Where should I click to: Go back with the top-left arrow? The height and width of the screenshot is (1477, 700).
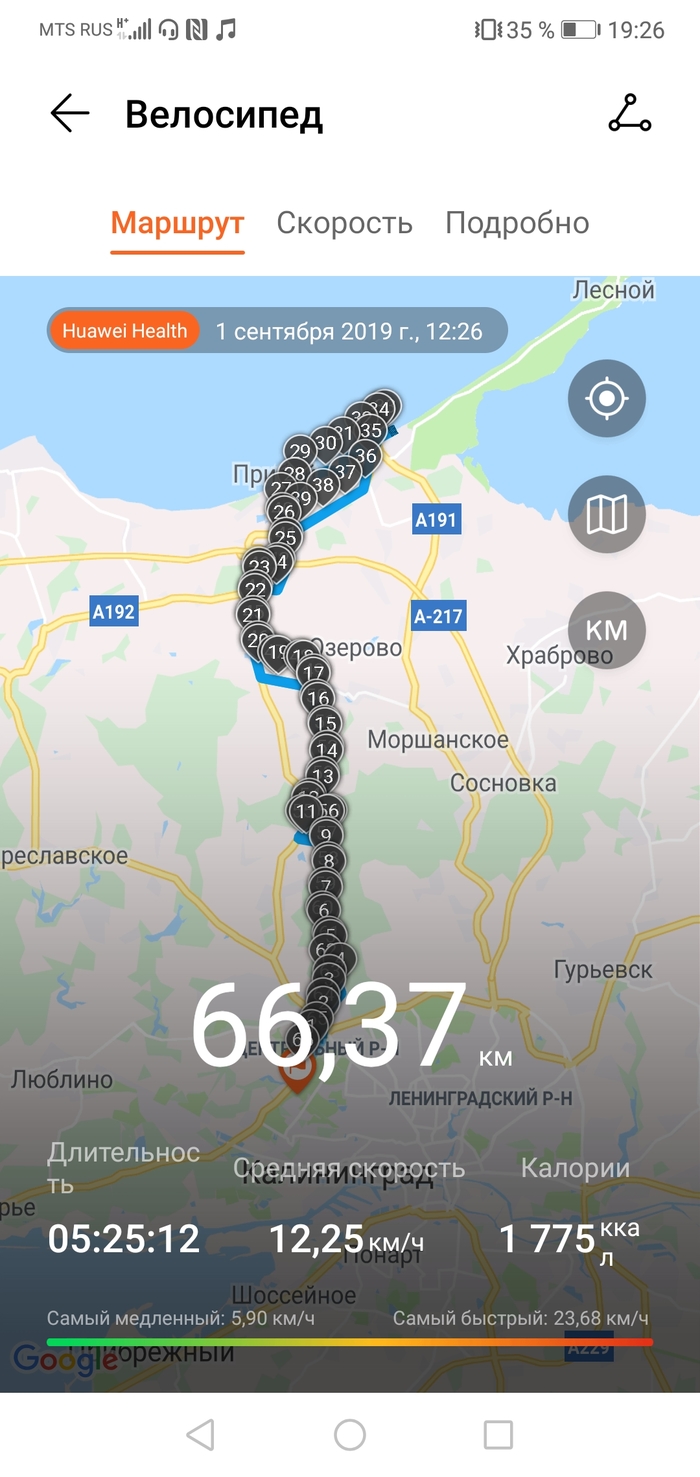(70, 115)
